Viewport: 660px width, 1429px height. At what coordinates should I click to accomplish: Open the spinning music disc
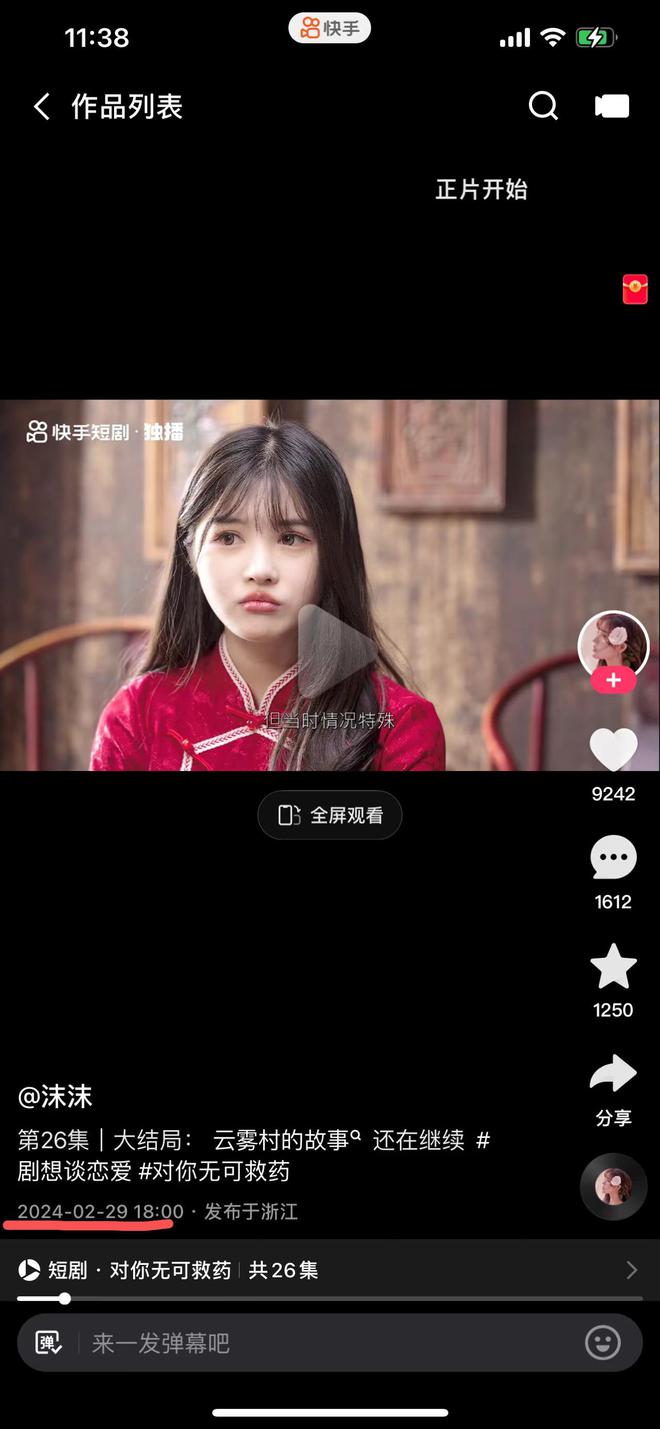613,1186
